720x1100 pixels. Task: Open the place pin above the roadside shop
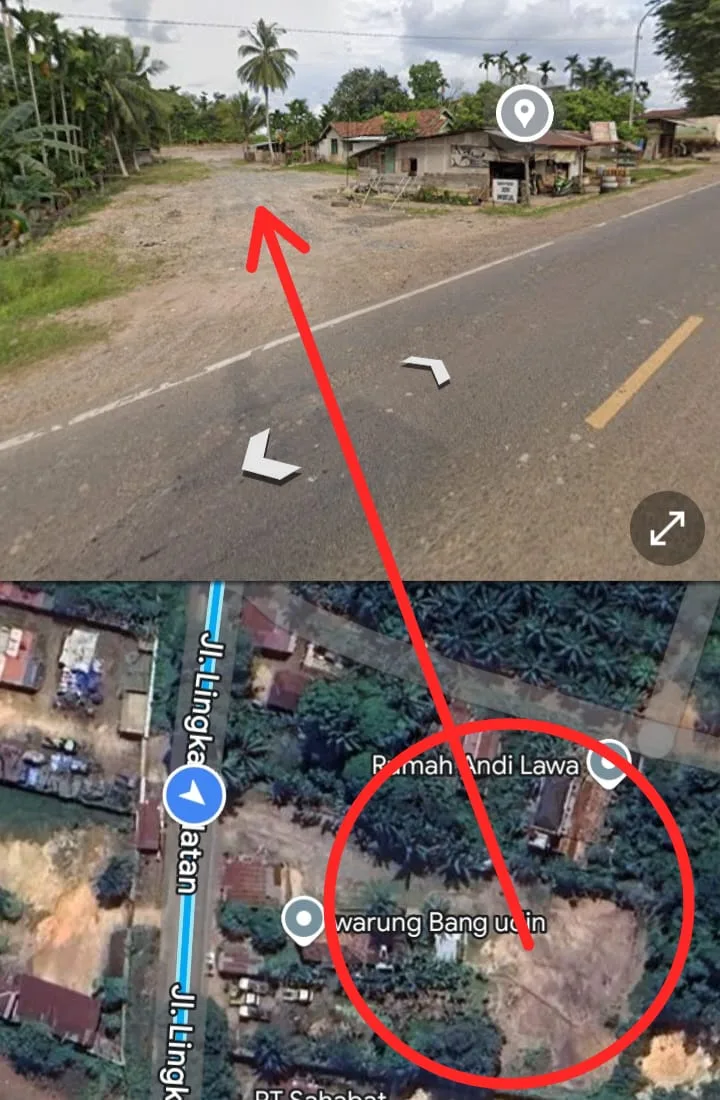[524, 113]
